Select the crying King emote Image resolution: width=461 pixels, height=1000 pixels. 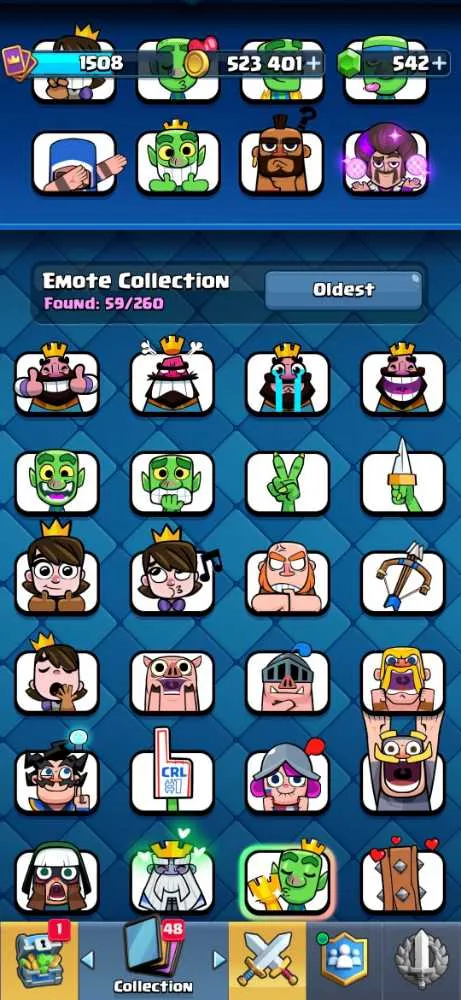coord(287,381)
